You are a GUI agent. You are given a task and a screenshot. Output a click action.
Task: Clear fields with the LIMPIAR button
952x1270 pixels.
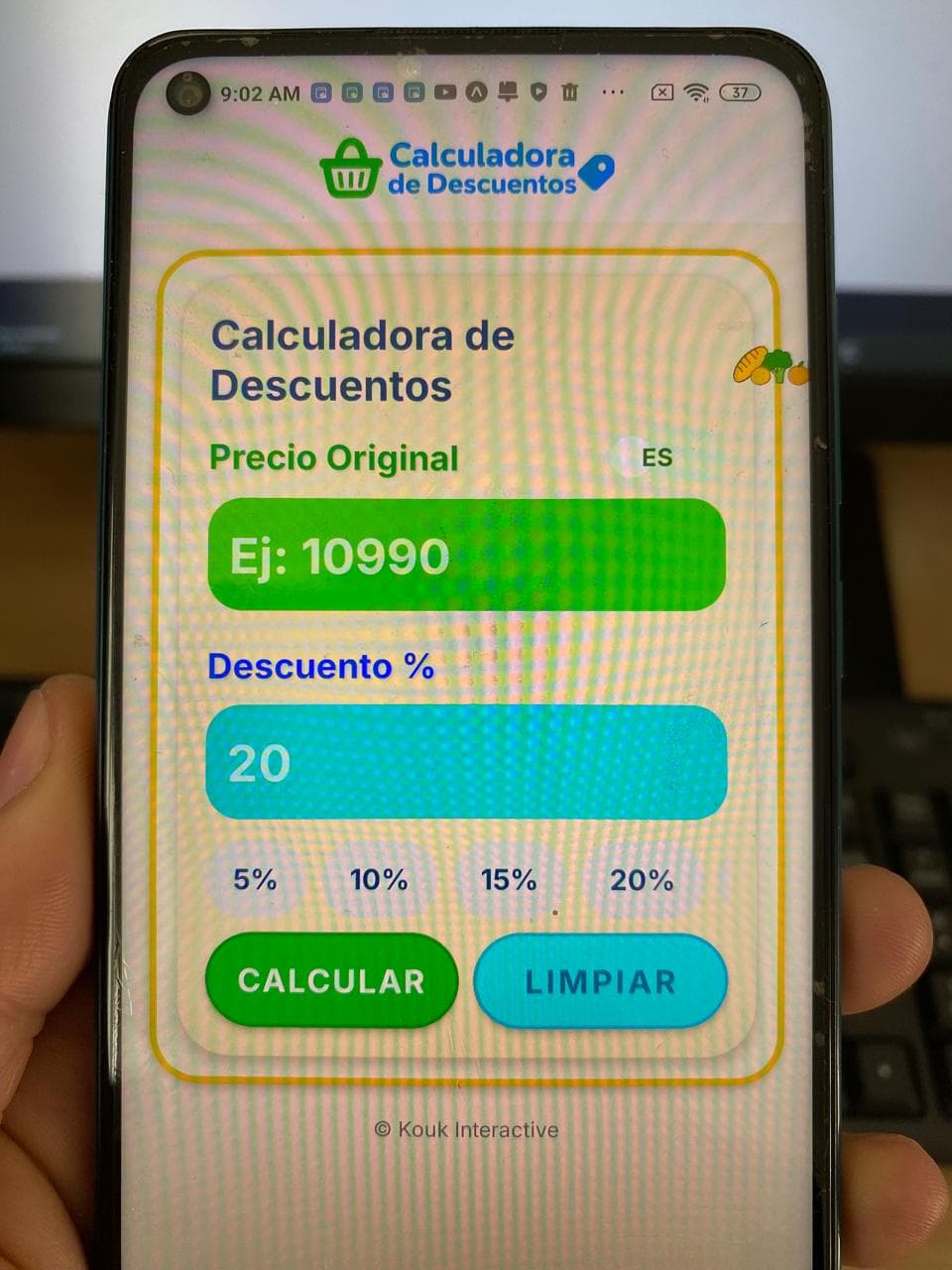(x=600, y=982)
